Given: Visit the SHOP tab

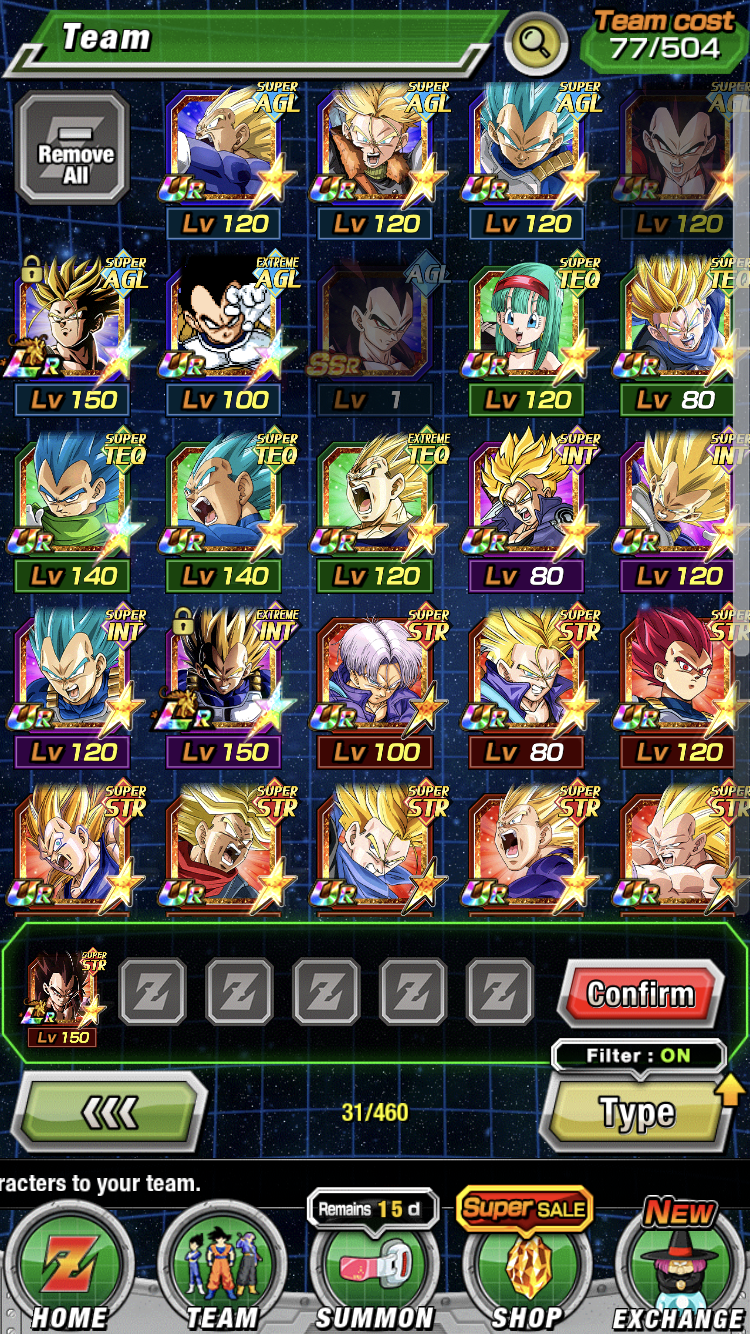Looking at the screenshot, I should pyautogui.click(x=526, y=1270).
